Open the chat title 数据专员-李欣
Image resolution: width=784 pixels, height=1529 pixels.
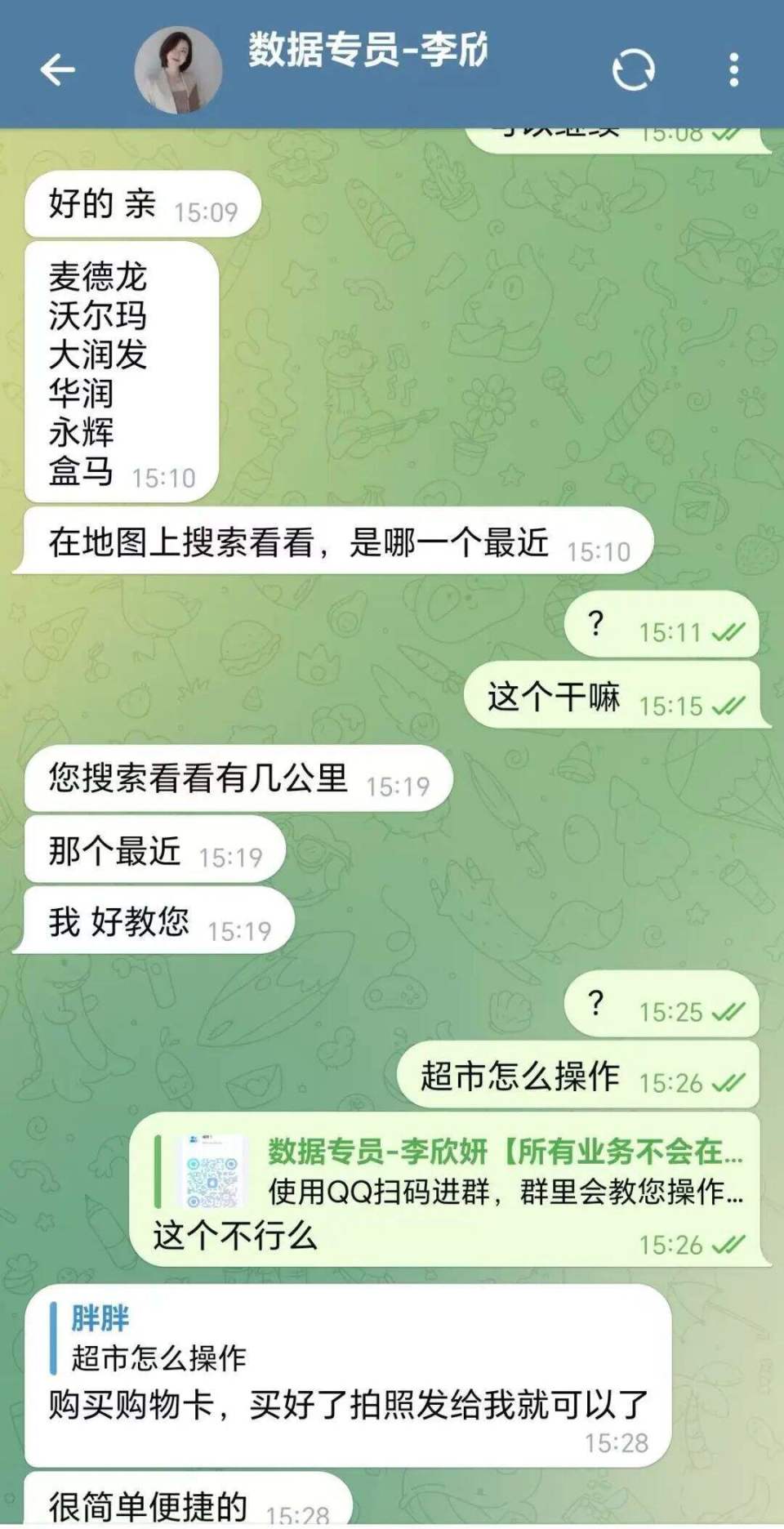367,50
